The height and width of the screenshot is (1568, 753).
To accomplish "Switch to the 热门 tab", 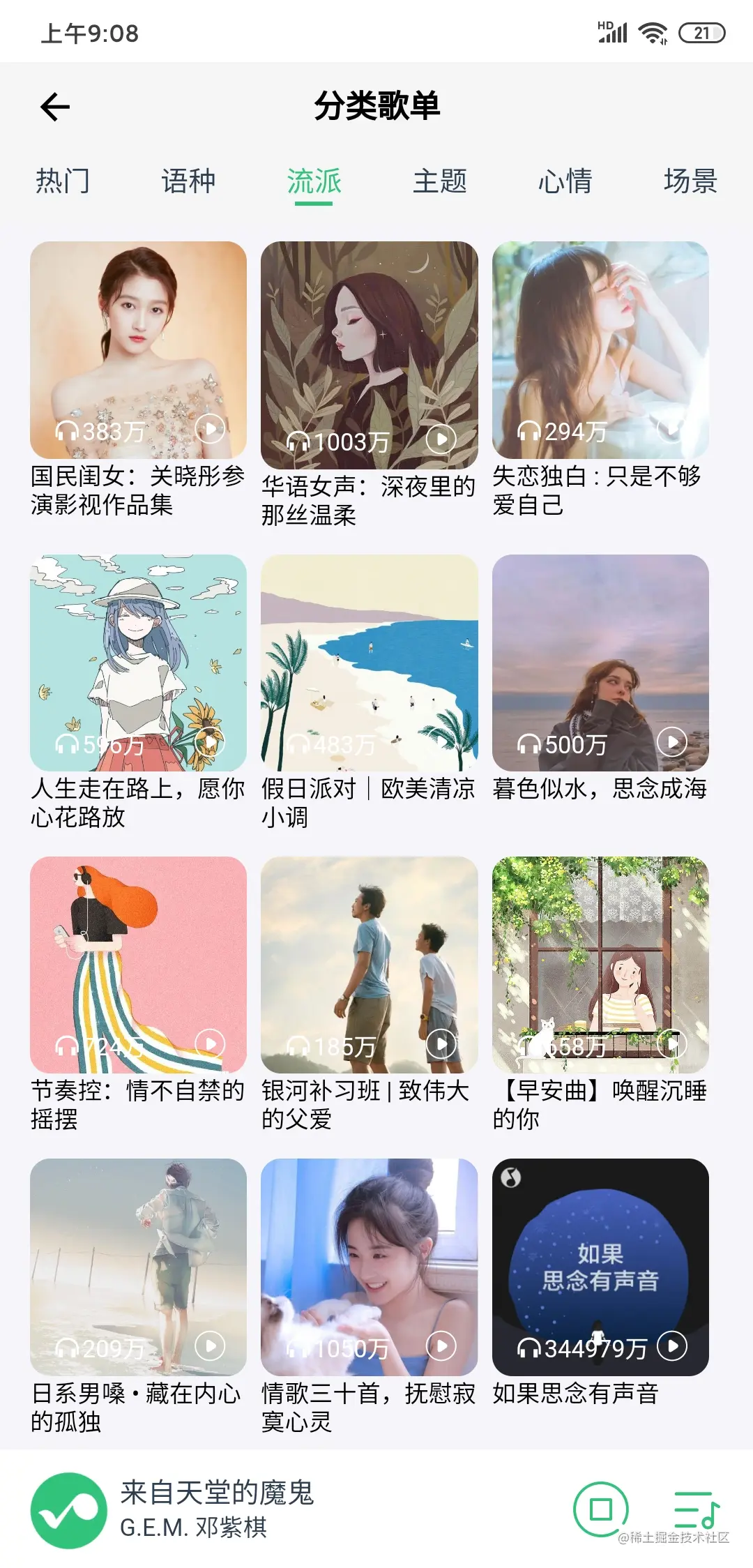I will [63, 181].
